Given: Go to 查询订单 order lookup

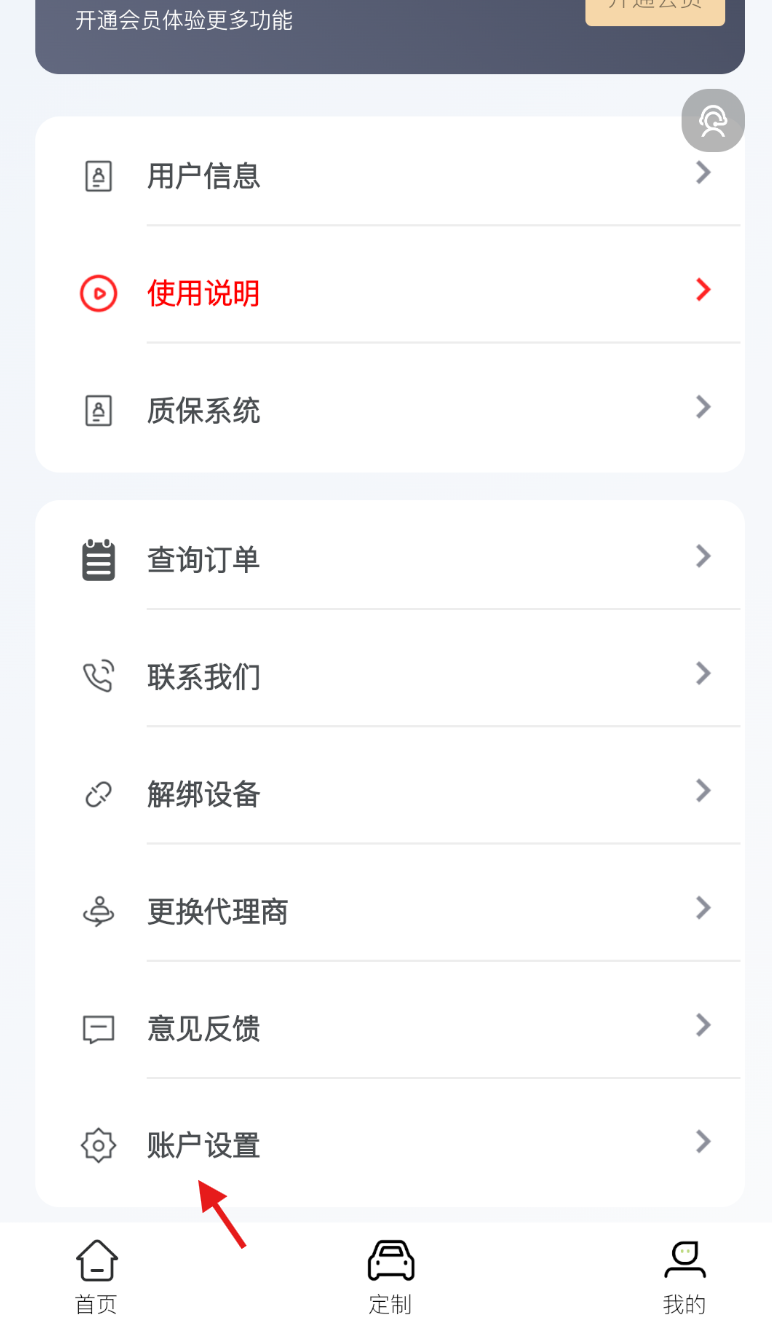Looking at the screenshot, I should tap(390, 559).
